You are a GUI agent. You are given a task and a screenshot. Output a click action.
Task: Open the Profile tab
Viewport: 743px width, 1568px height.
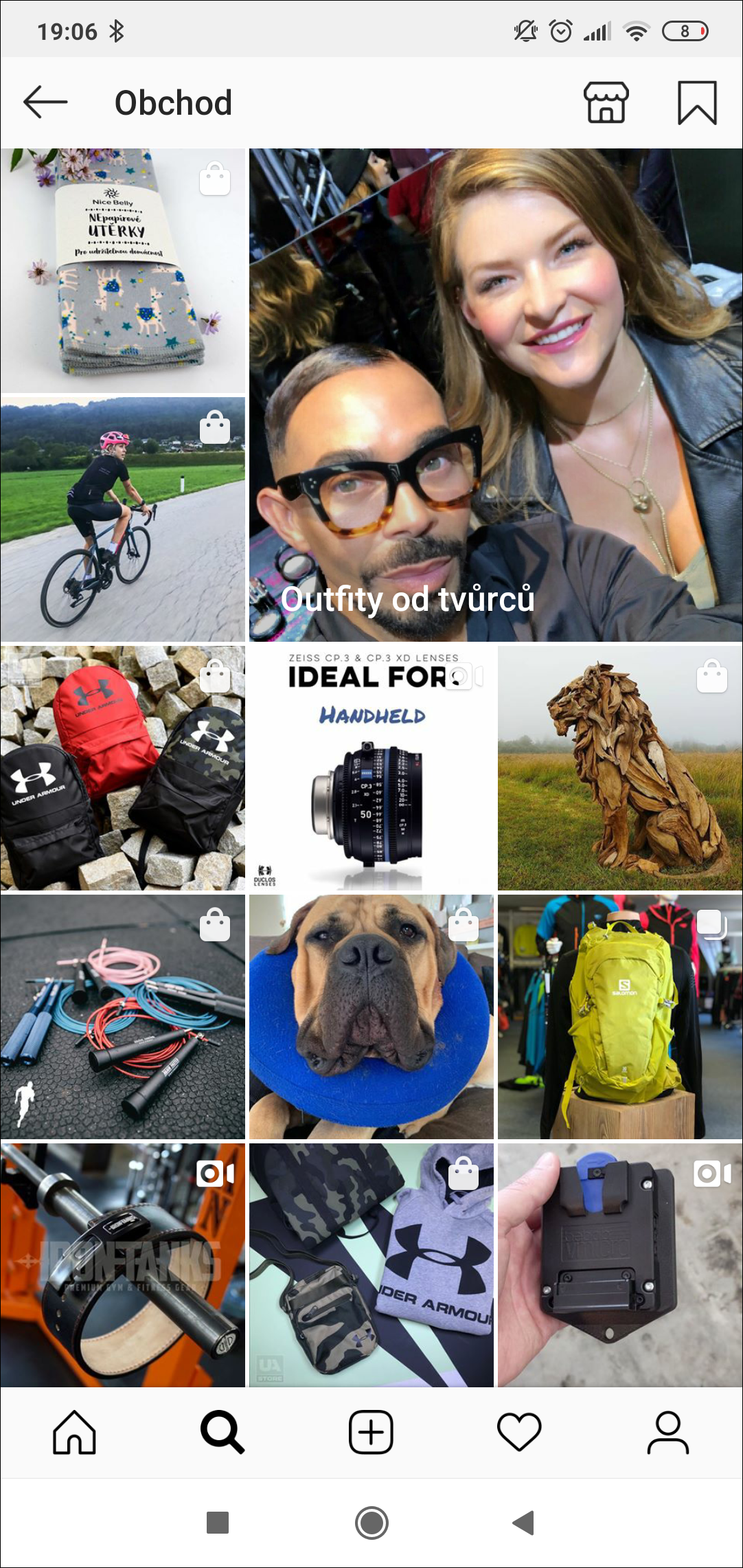tap(667, 1433)
